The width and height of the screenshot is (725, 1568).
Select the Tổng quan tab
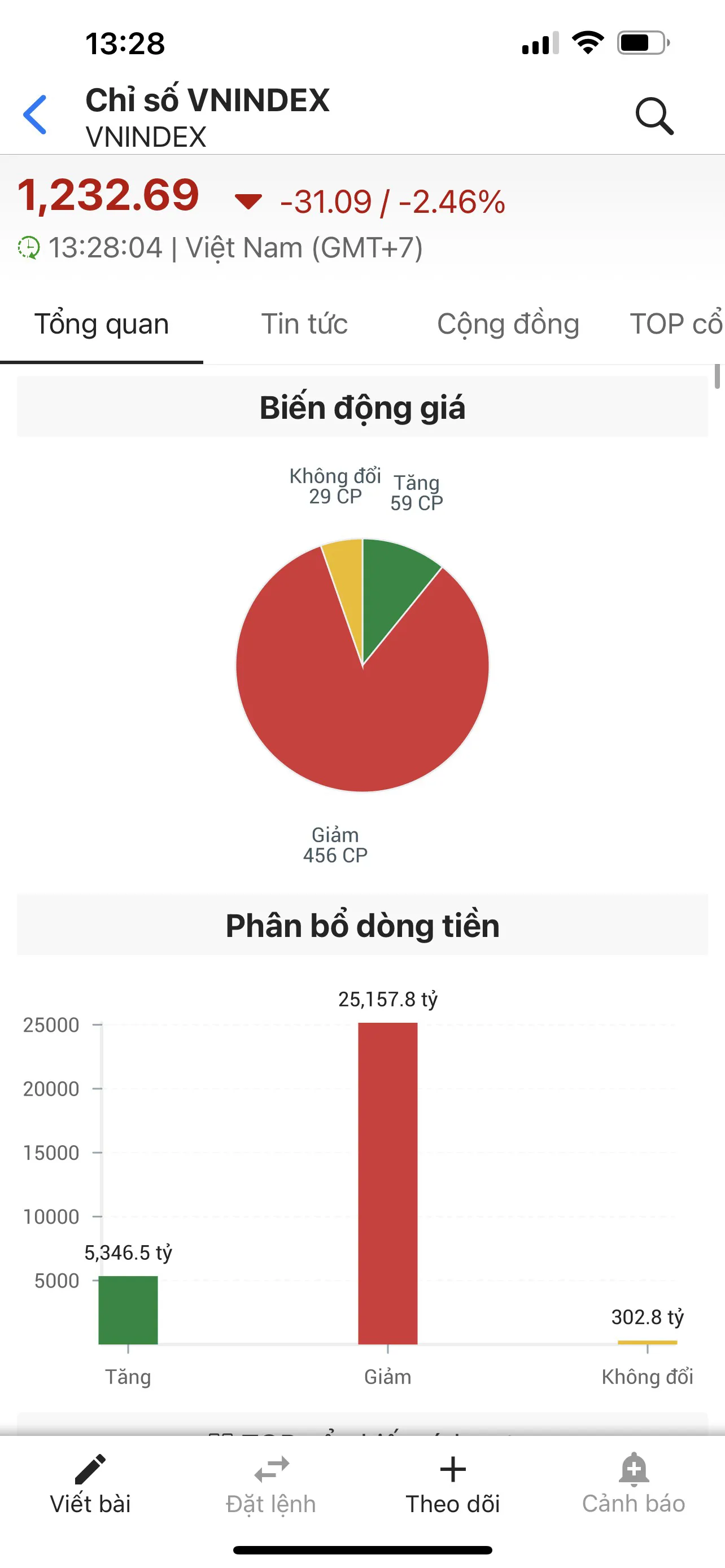point(102,324)
